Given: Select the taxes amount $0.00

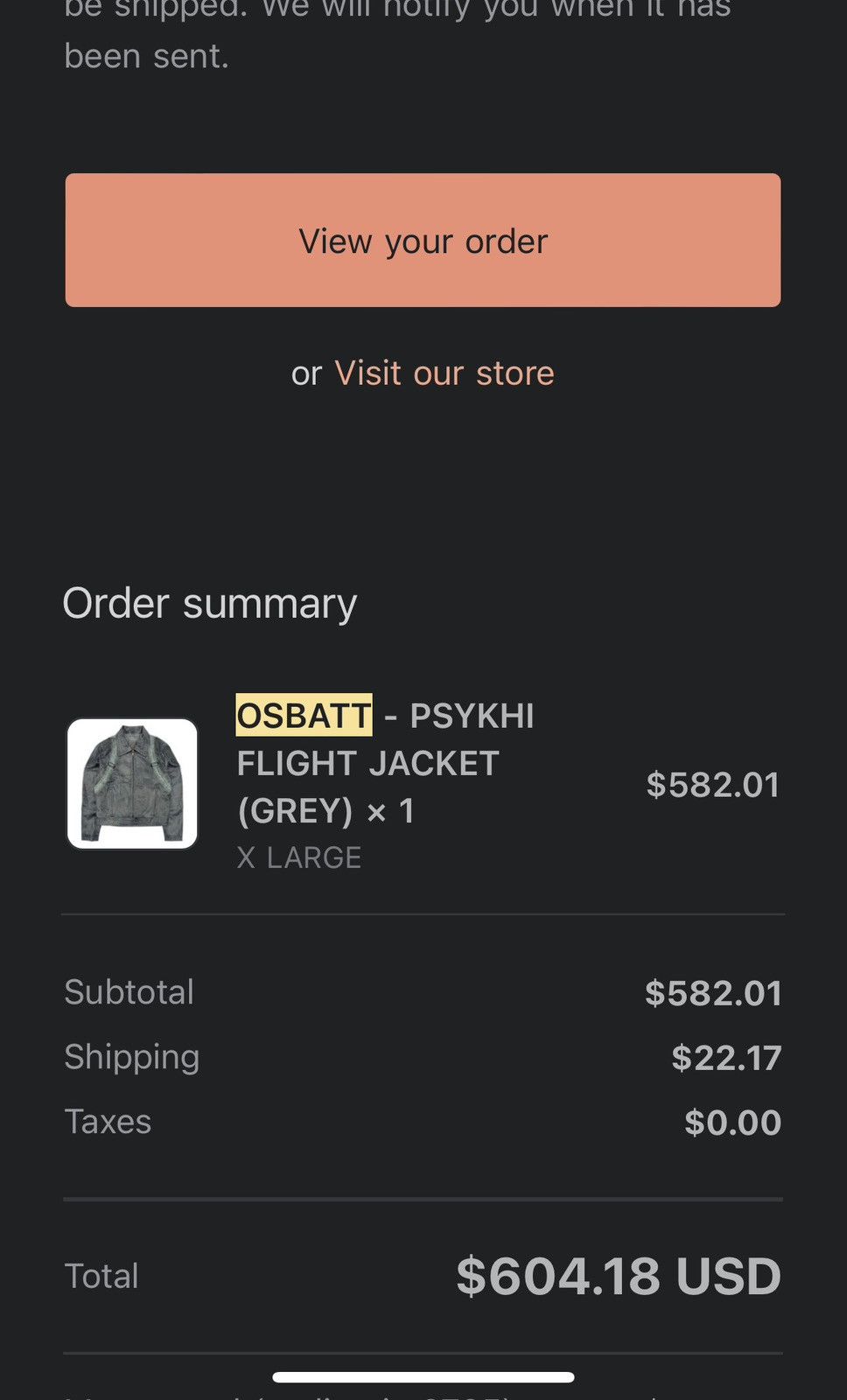Looking at the screenshot, I should [x=733, y=1122].
